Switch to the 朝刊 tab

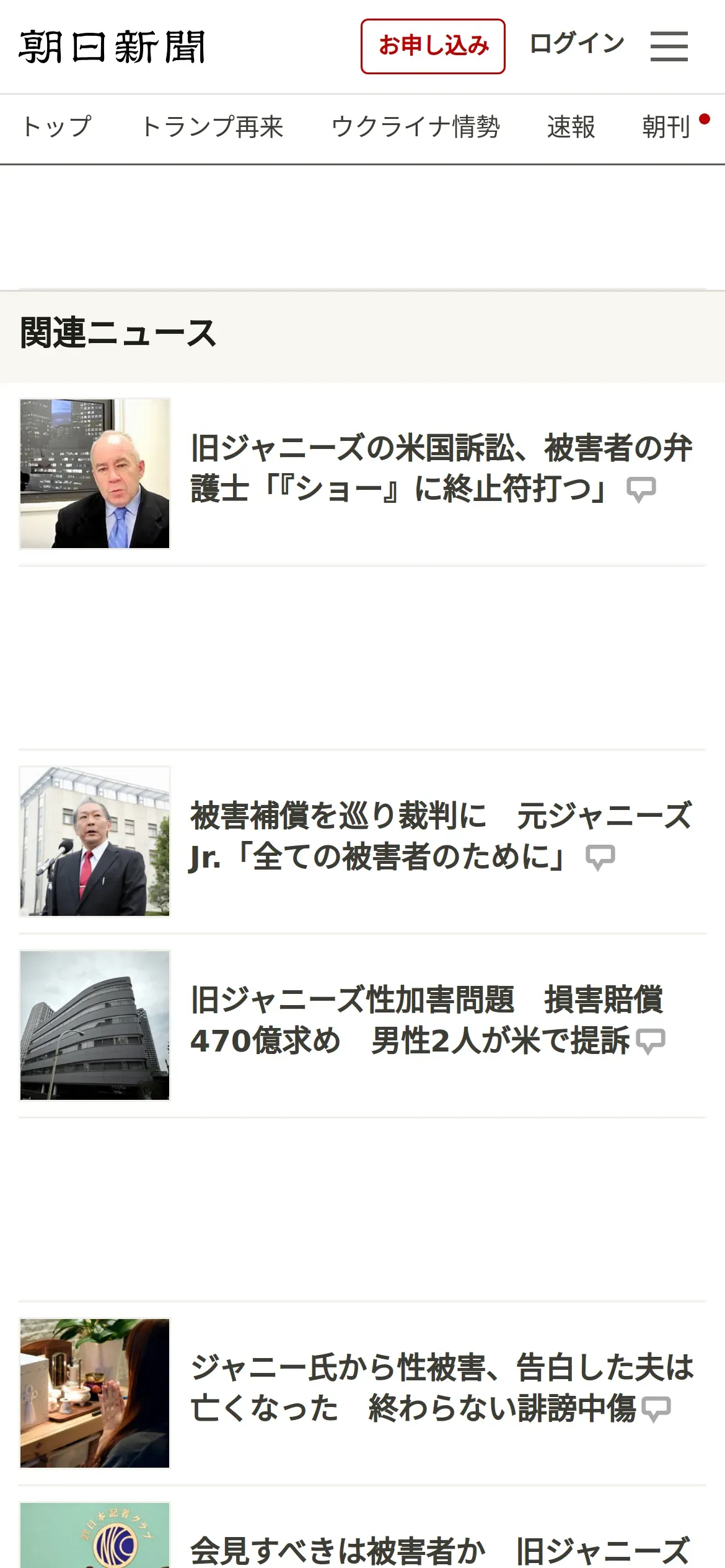tap(666, 127)
